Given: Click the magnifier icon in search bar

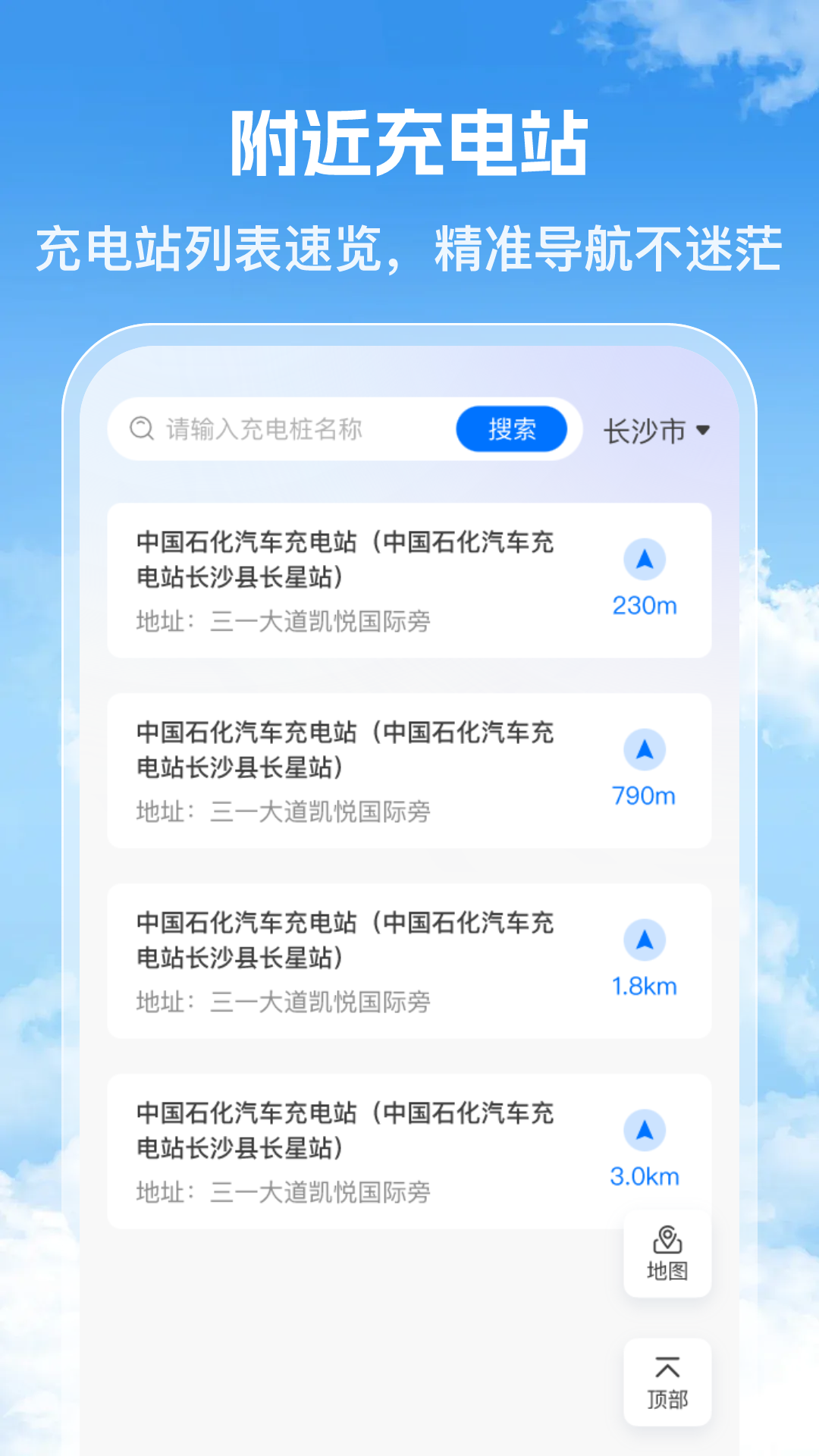Looking at the screenshot, I should coord(140,429).
